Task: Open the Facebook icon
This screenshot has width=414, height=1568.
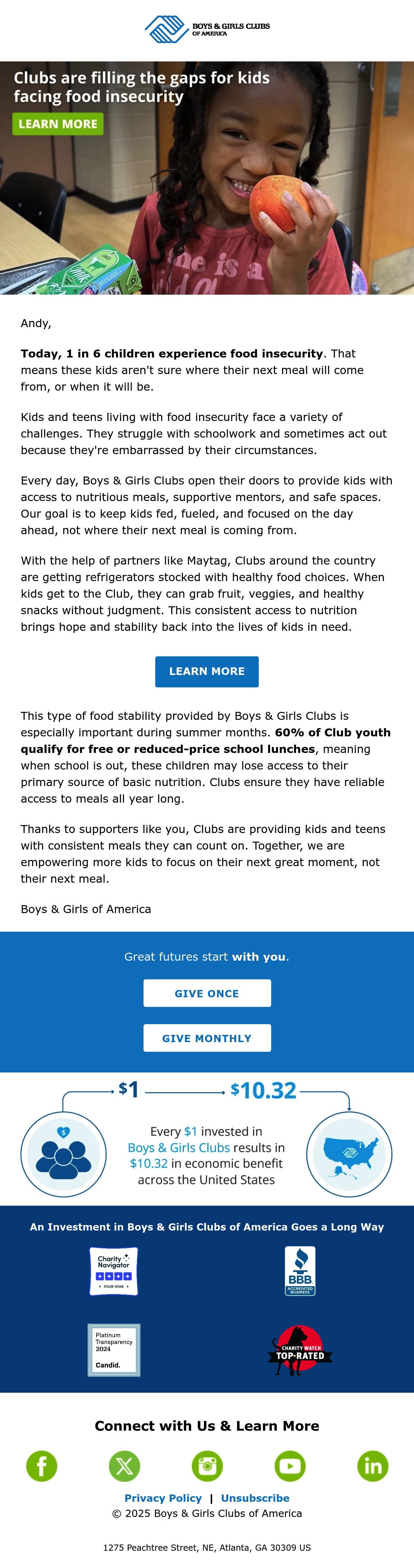Action: (x=41, y=1466)
